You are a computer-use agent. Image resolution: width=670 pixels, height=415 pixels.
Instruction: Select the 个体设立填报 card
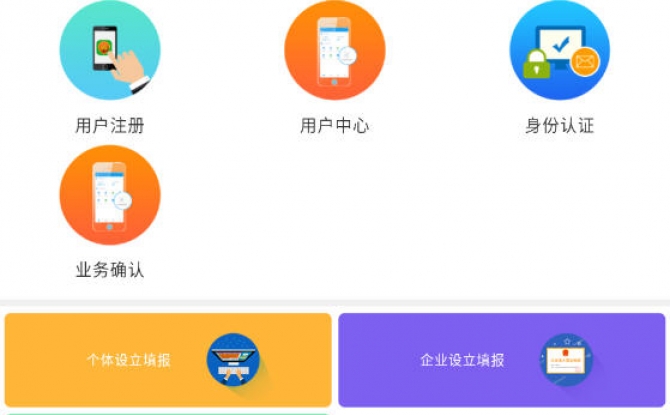(168, 360)
